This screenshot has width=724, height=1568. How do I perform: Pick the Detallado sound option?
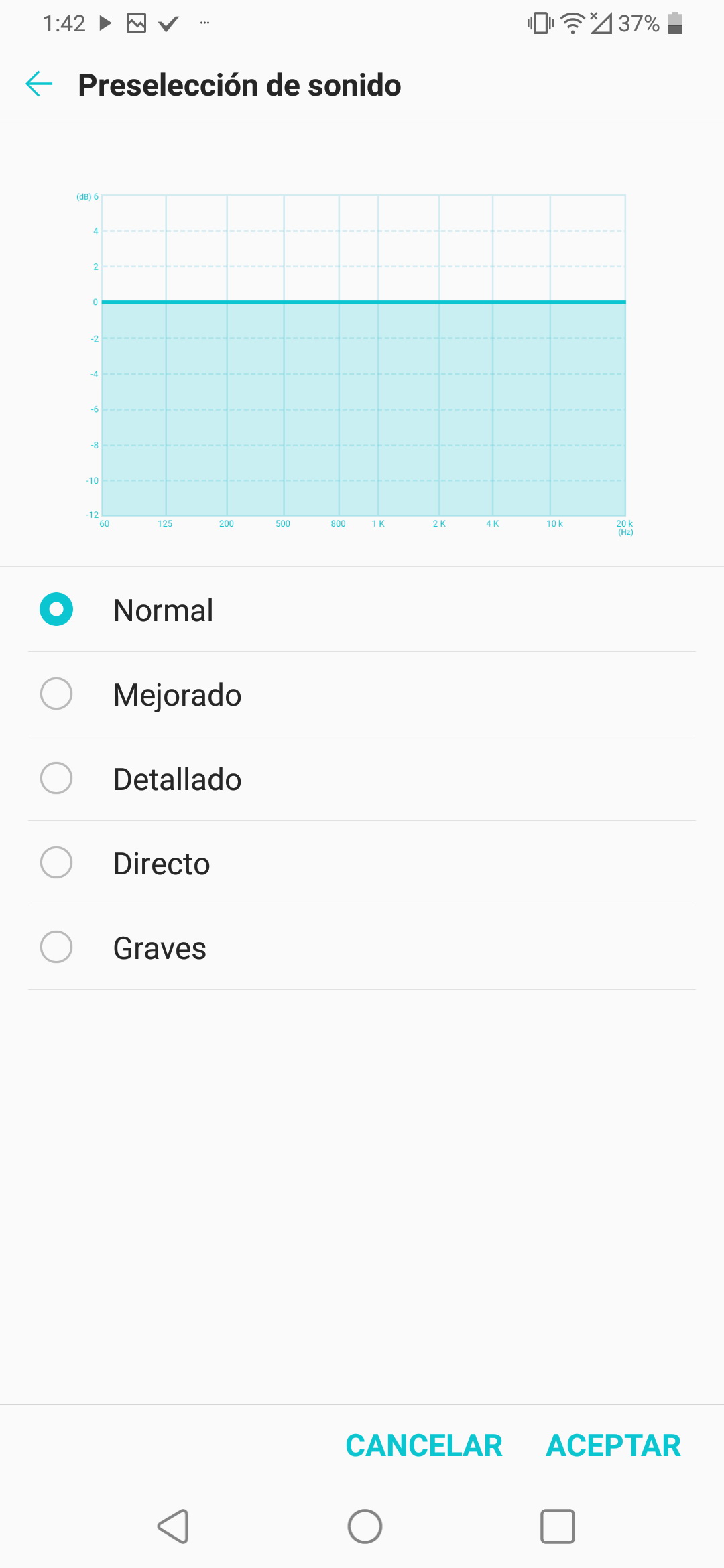coord(362,779)
